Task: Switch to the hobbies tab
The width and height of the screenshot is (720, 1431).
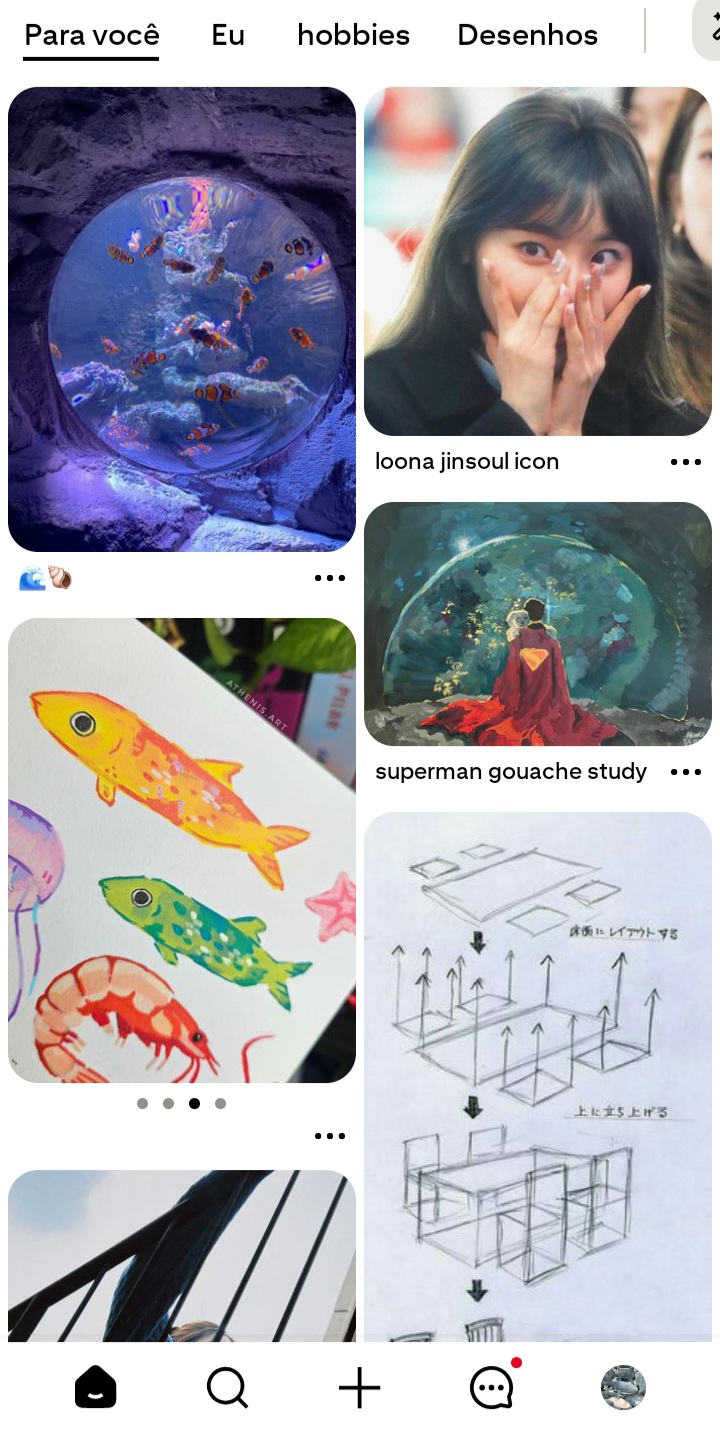Action: [353, 35]
